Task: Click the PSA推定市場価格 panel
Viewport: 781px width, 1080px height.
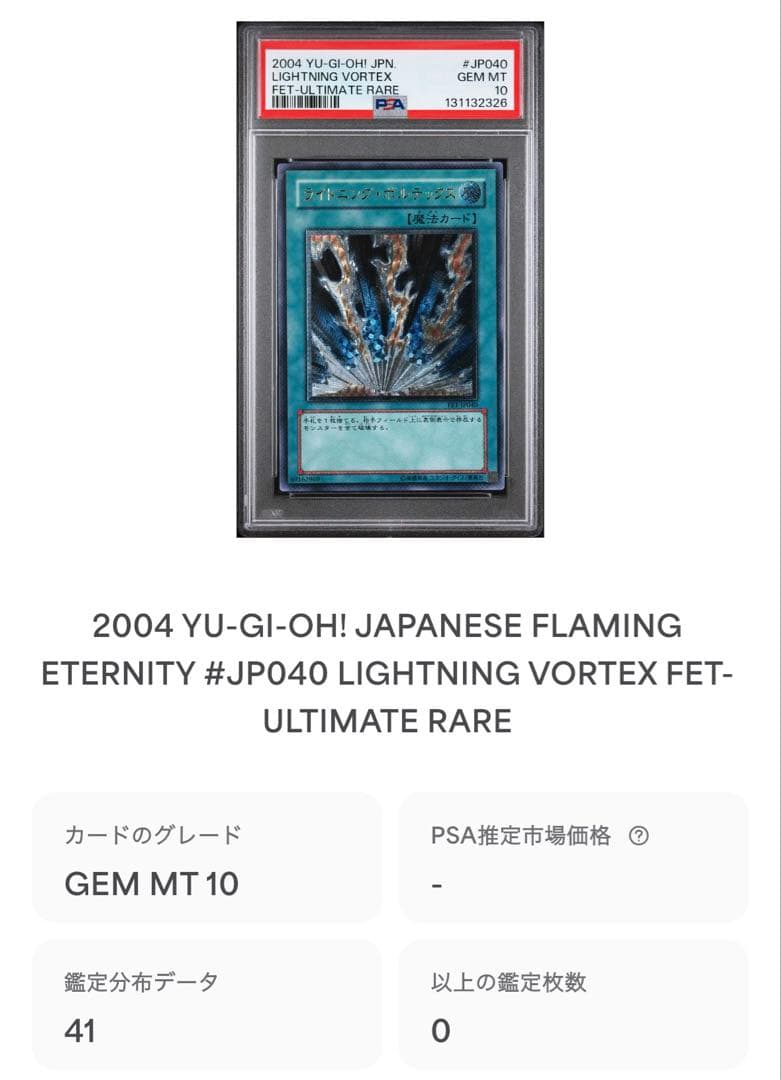Action: click(578, 860)
